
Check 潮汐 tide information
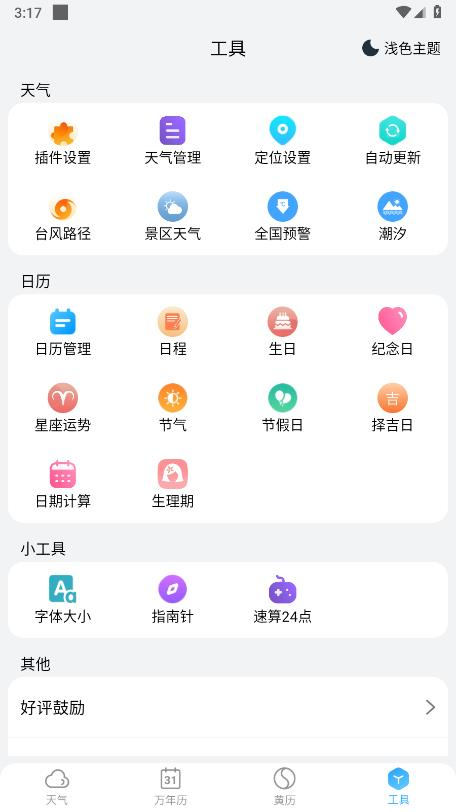tap(392, 218)
